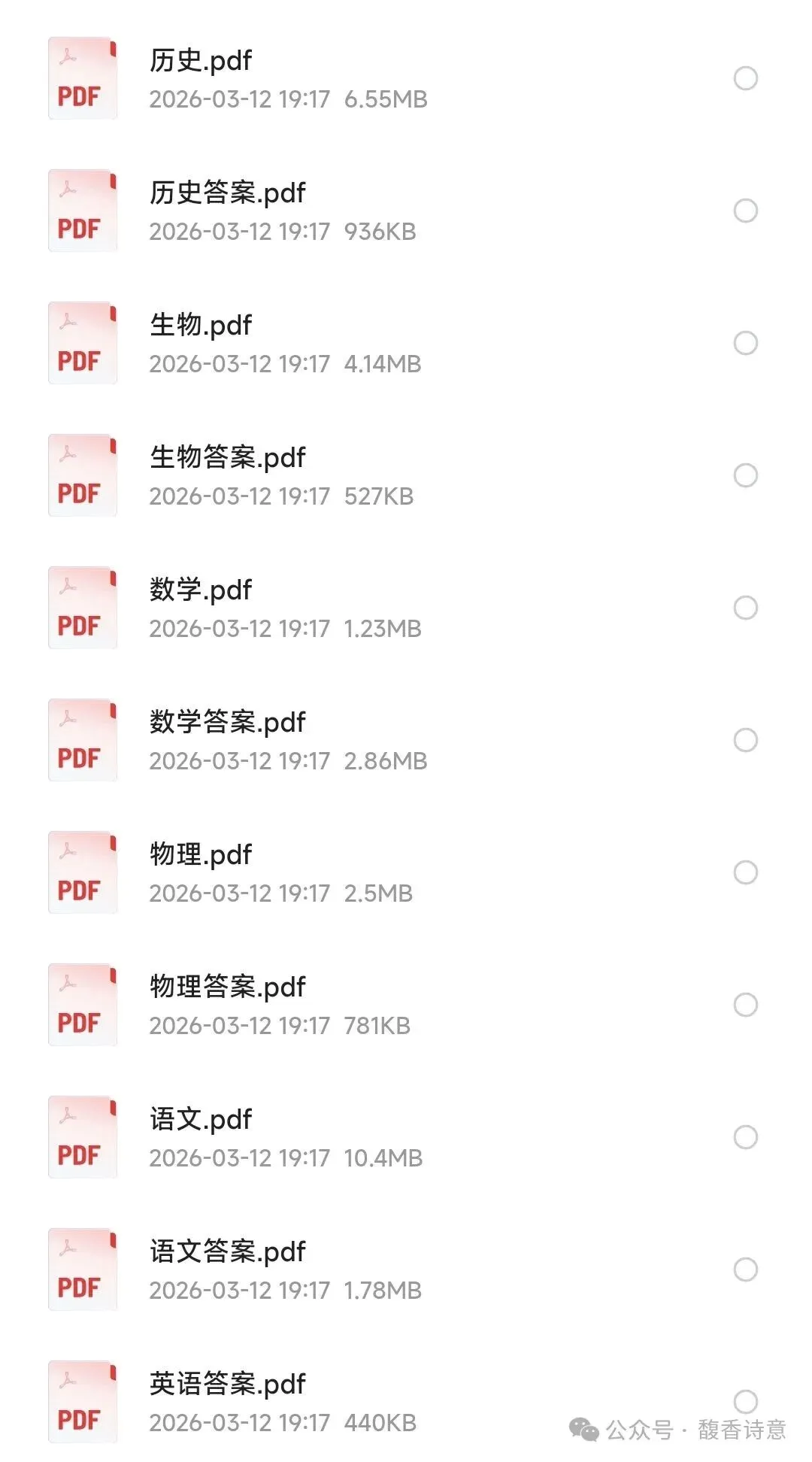Open the 语文.pdf document
Viewport: 812px width, 1462px height.
tap(201, 1121)
